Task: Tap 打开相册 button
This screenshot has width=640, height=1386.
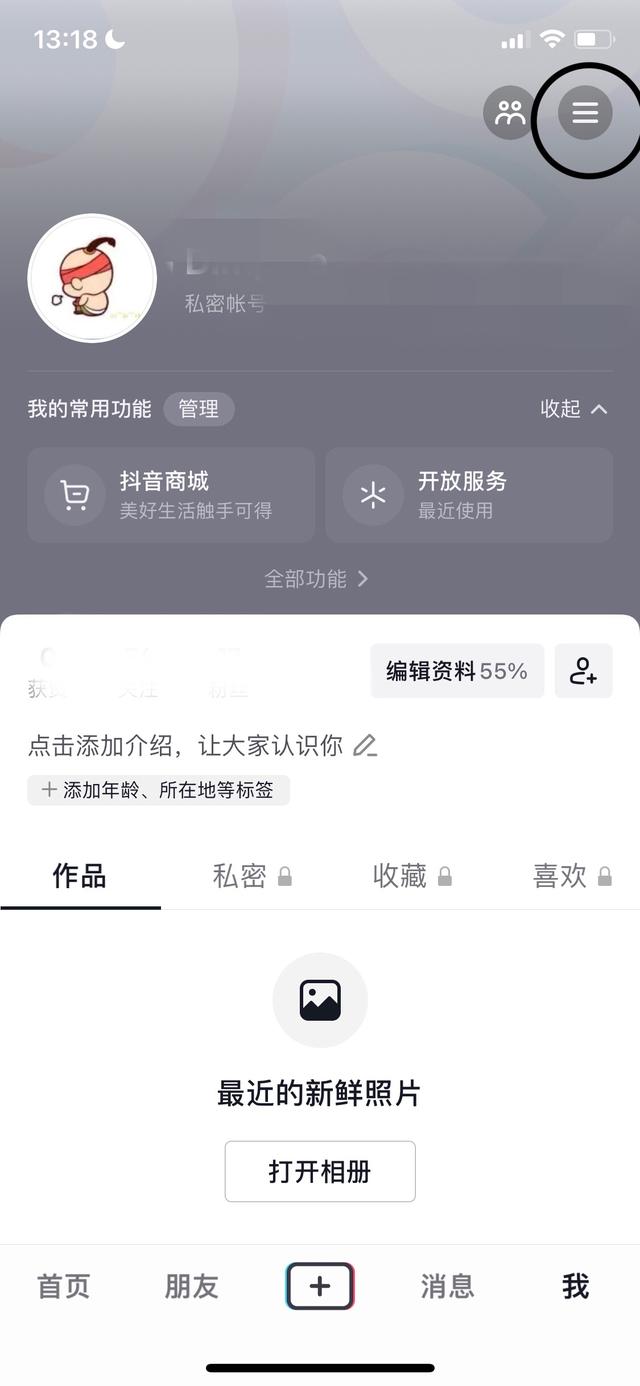Action: coord(320,1171)
